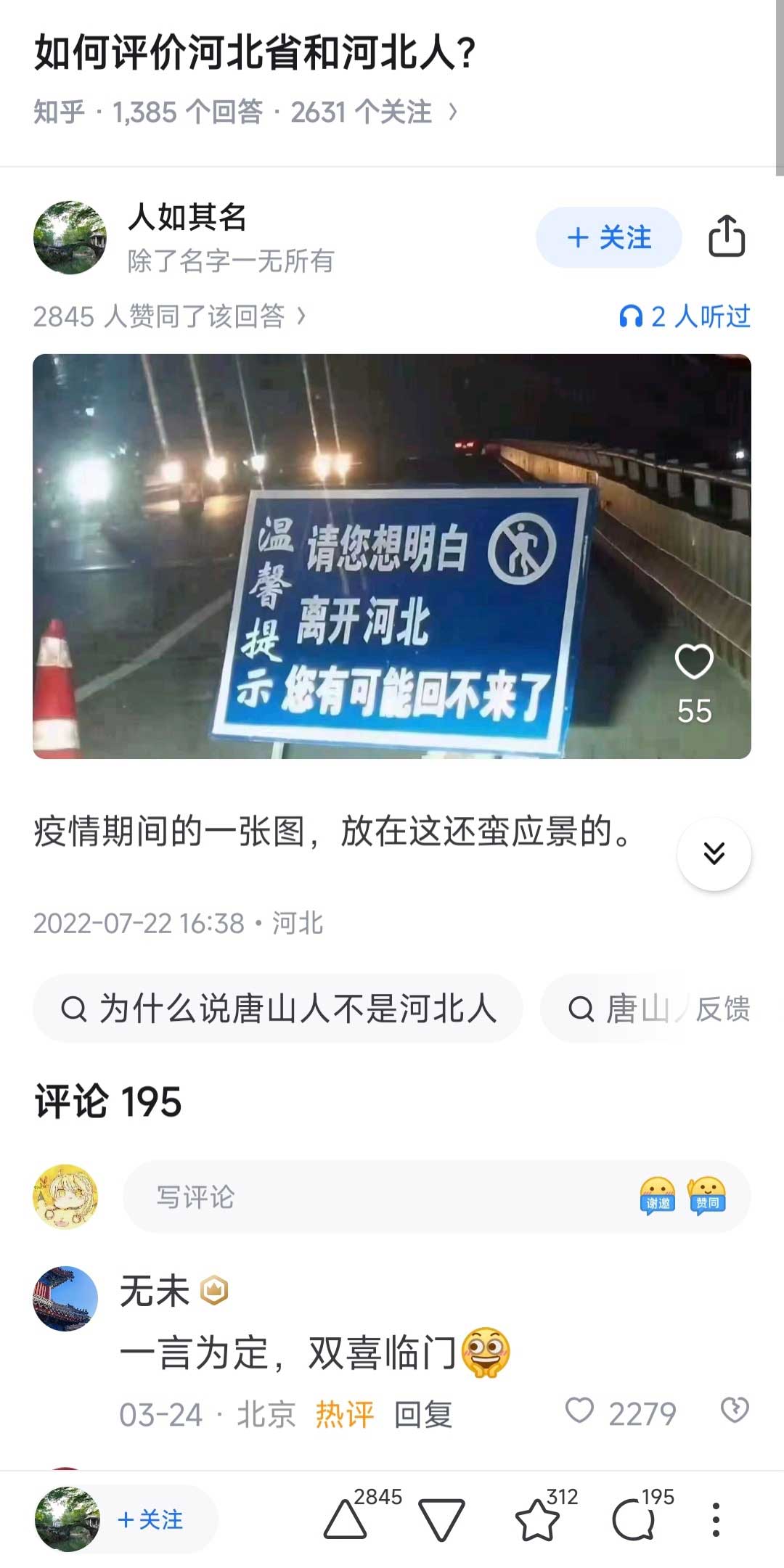784x1568 pixels.
Task: Open the 写评论 comment field
Action: (377, 1197)
